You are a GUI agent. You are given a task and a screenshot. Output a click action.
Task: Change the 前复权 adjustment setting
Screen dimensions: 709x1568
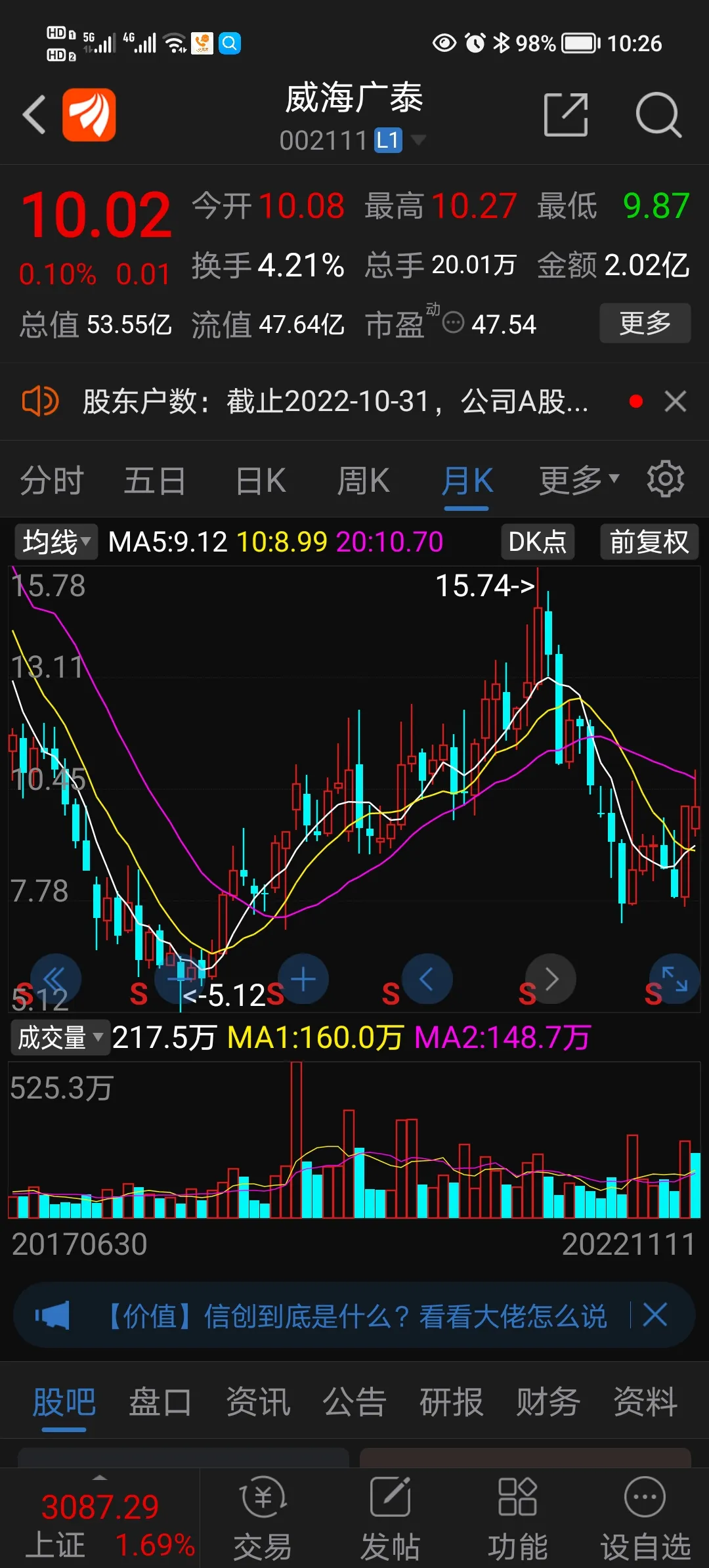[x=649, y=542]
